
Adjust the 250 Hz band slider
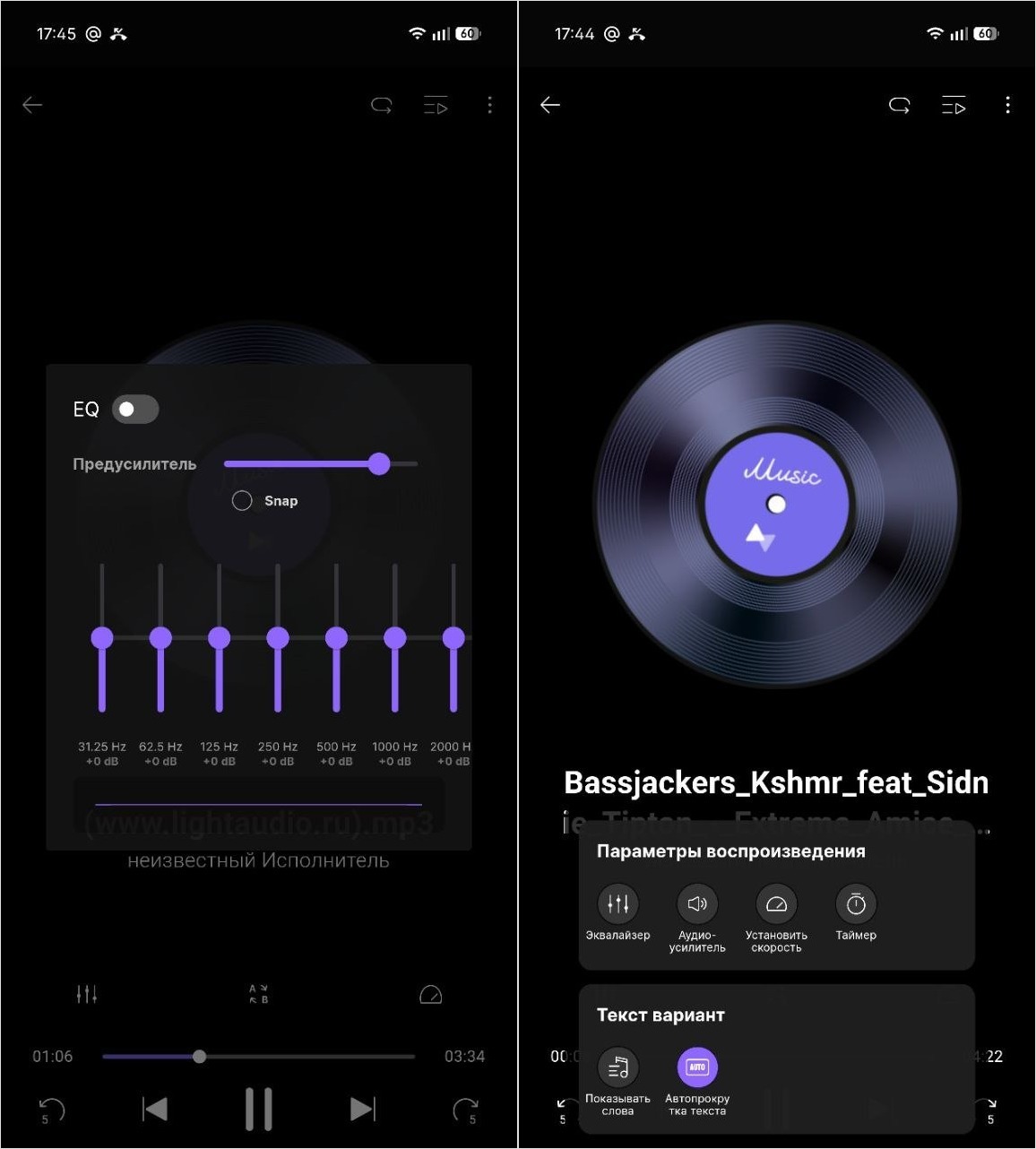tap(278, 637)
